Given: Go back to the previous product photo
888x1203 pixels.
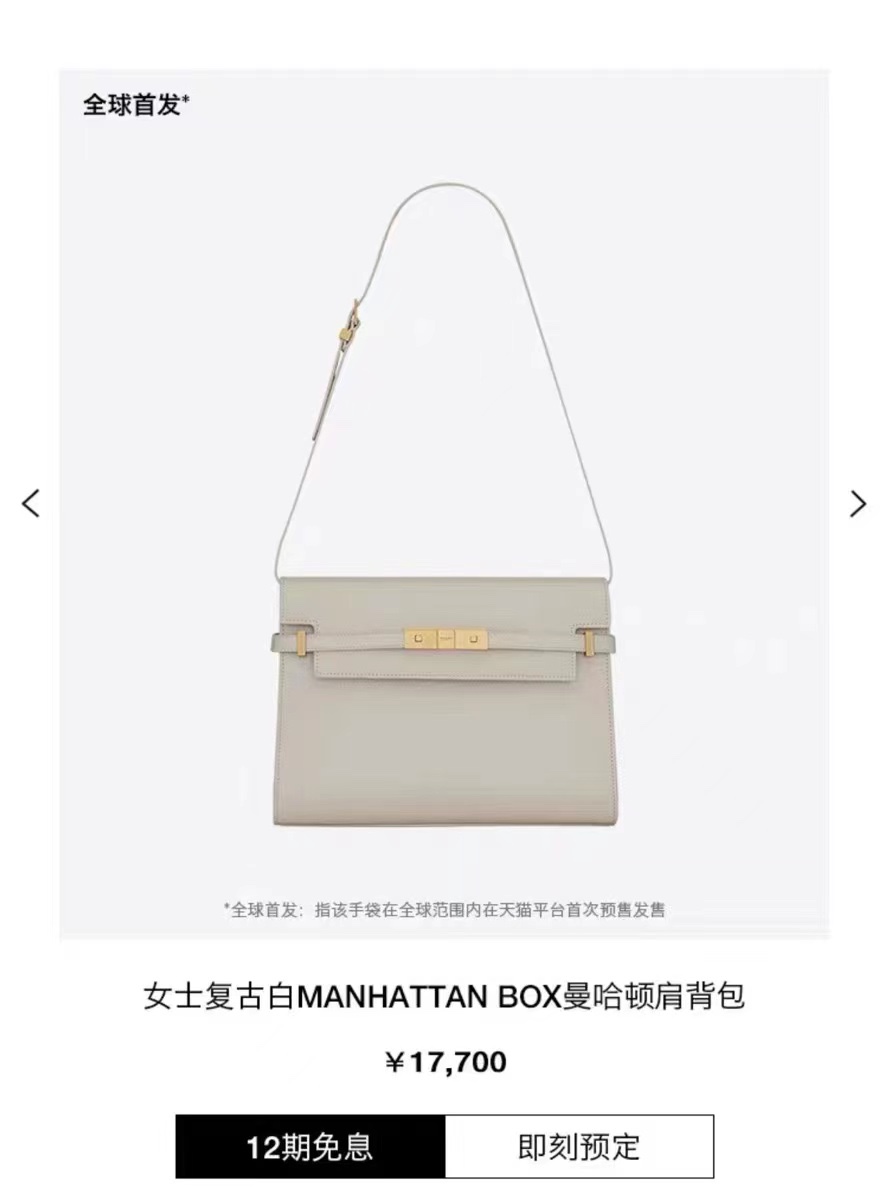Looking at the screenshot, I should click(30, 503).
